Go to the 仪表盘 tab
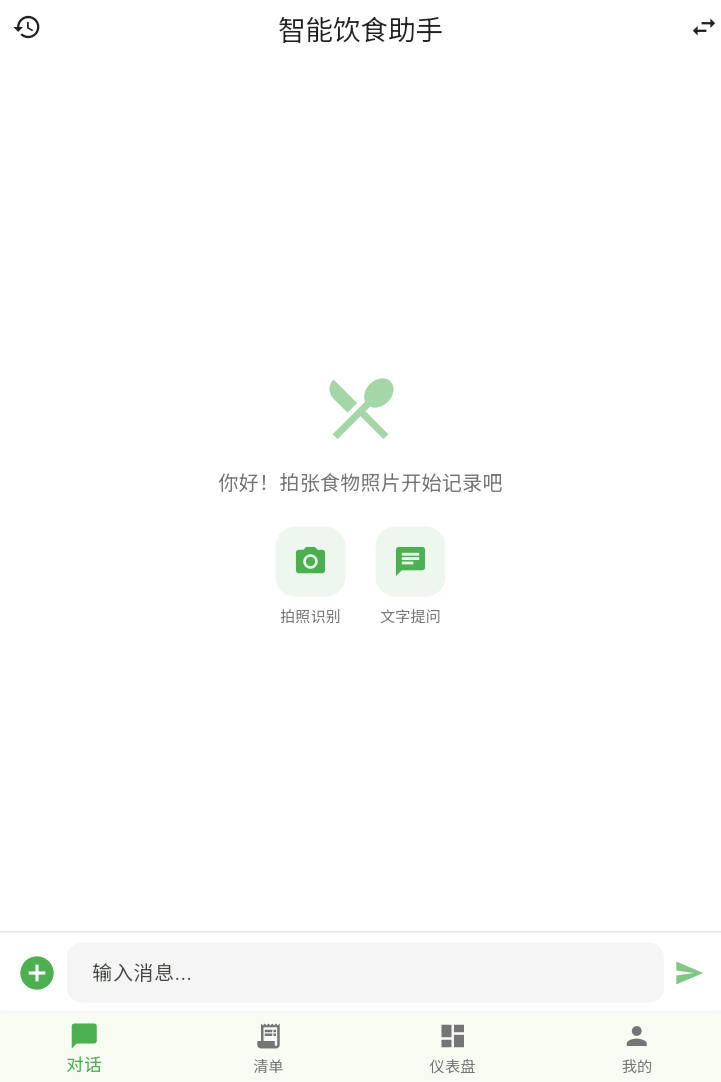Screen dimensions: 721x1082 coord(452,1047)
